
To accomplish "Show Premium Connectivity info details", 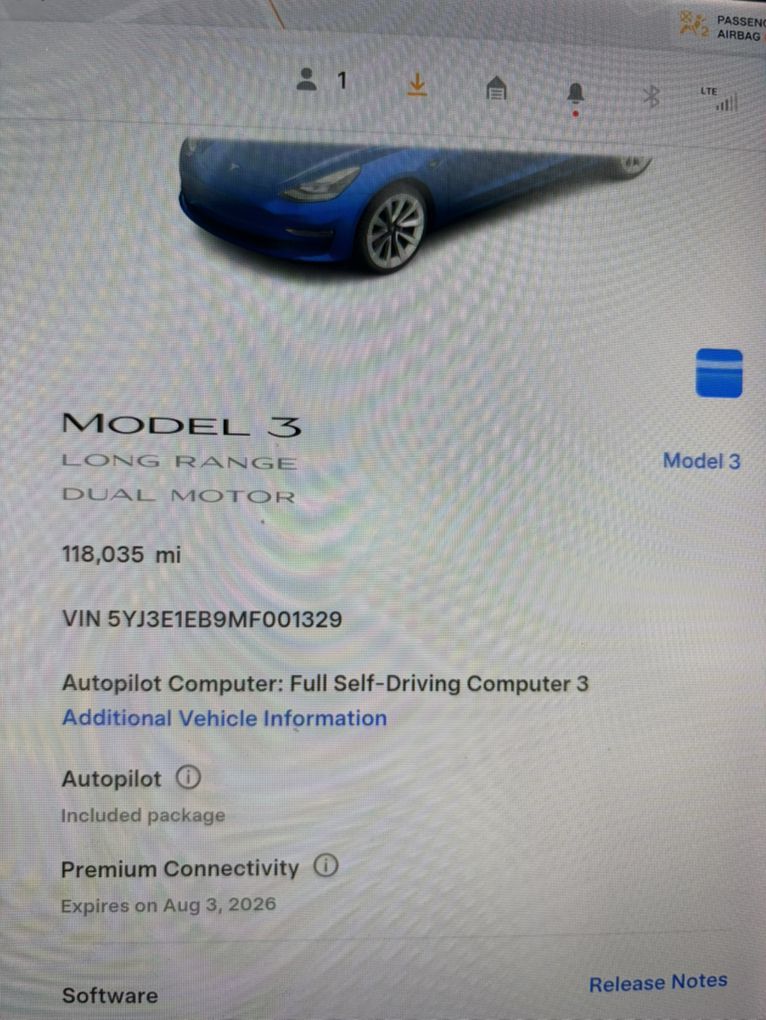I will (x=325, y=867).
